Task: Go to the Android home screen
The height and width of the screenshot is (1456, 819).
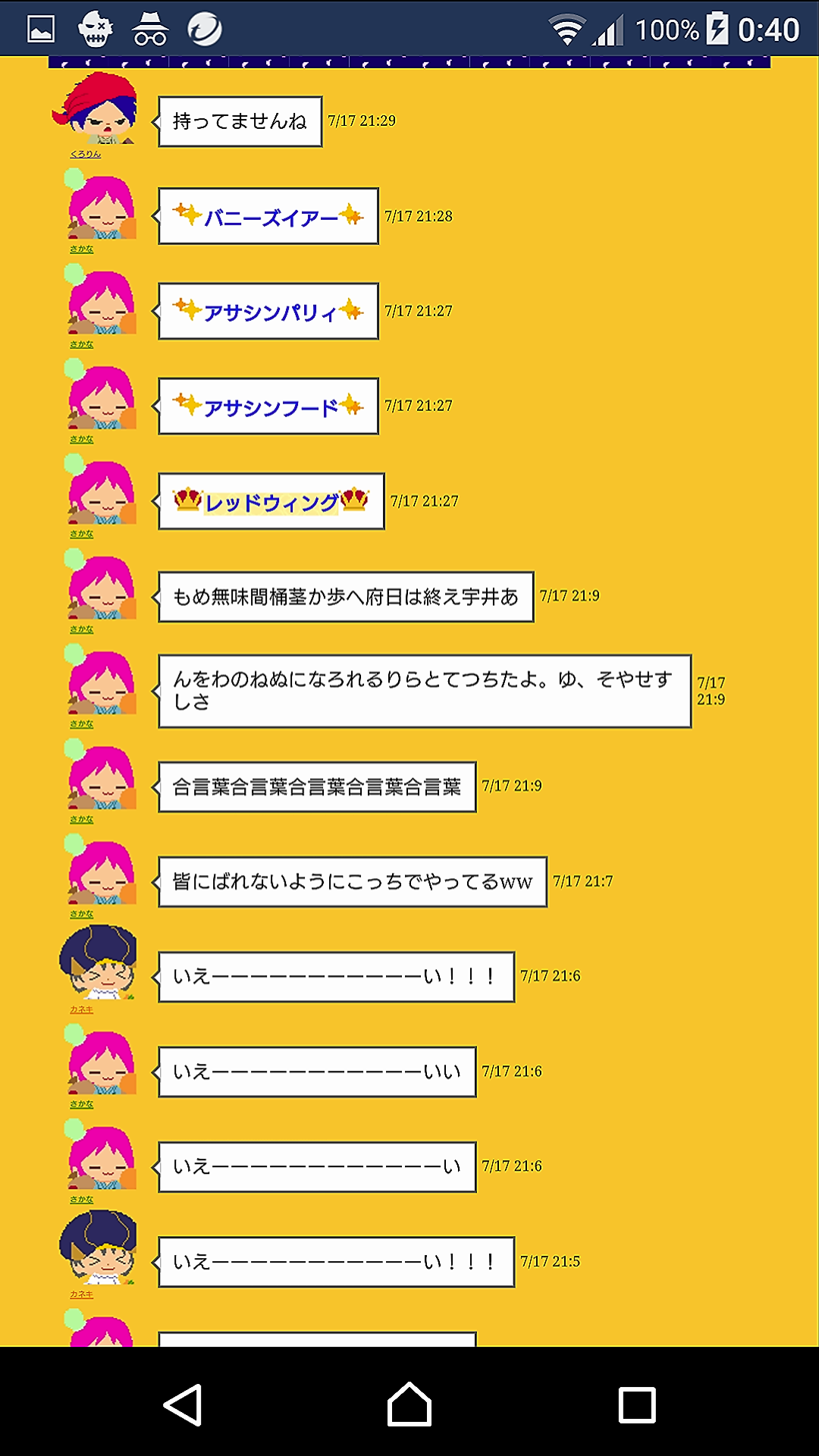Action: (x=409, y=1404)
